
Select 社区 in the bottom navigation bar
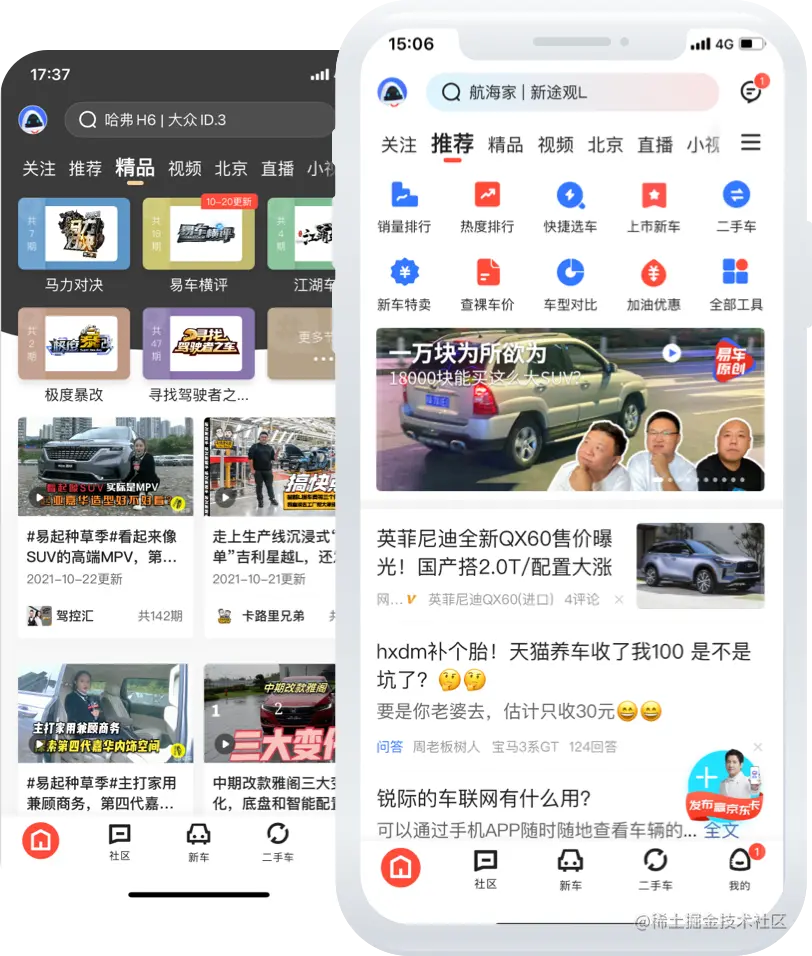(485, 870)
